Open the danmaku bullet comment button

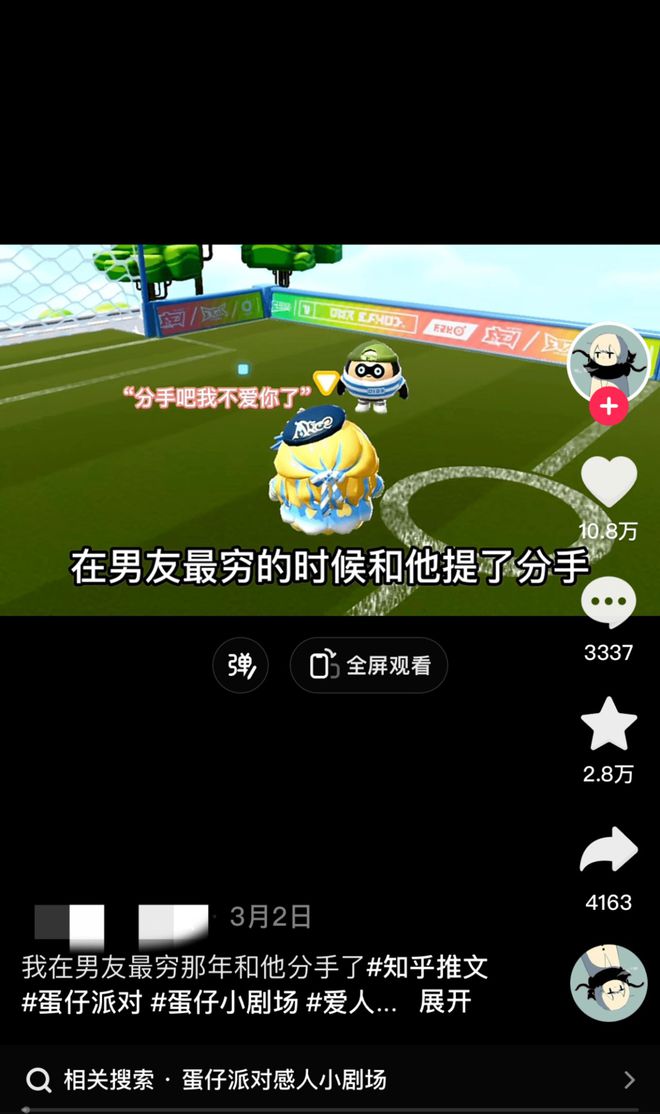point(241,665)
